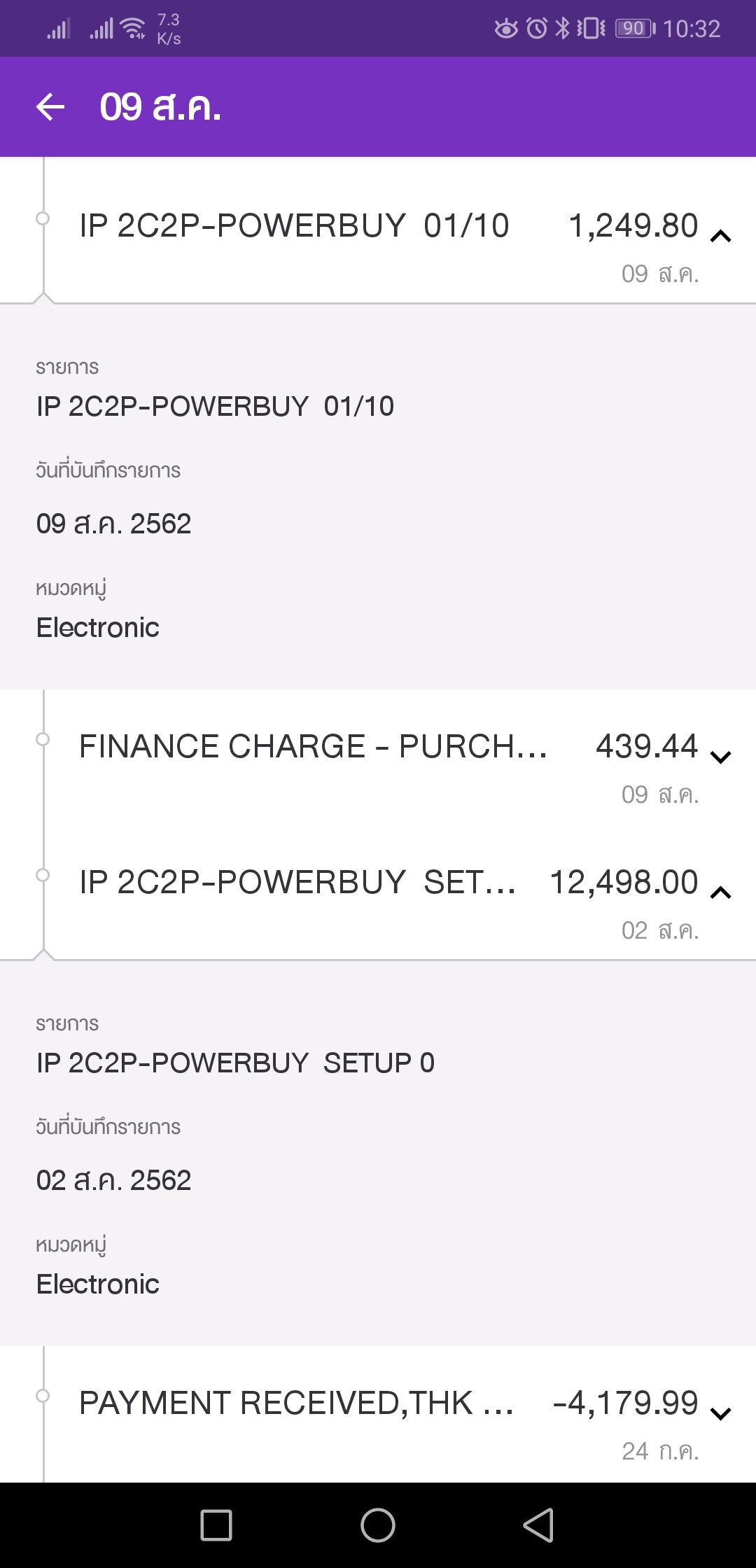Expand the FINANCE CHARGE - PURCH transaction
This screenshot has height=1568, width=756.
(x=720, y=757)
